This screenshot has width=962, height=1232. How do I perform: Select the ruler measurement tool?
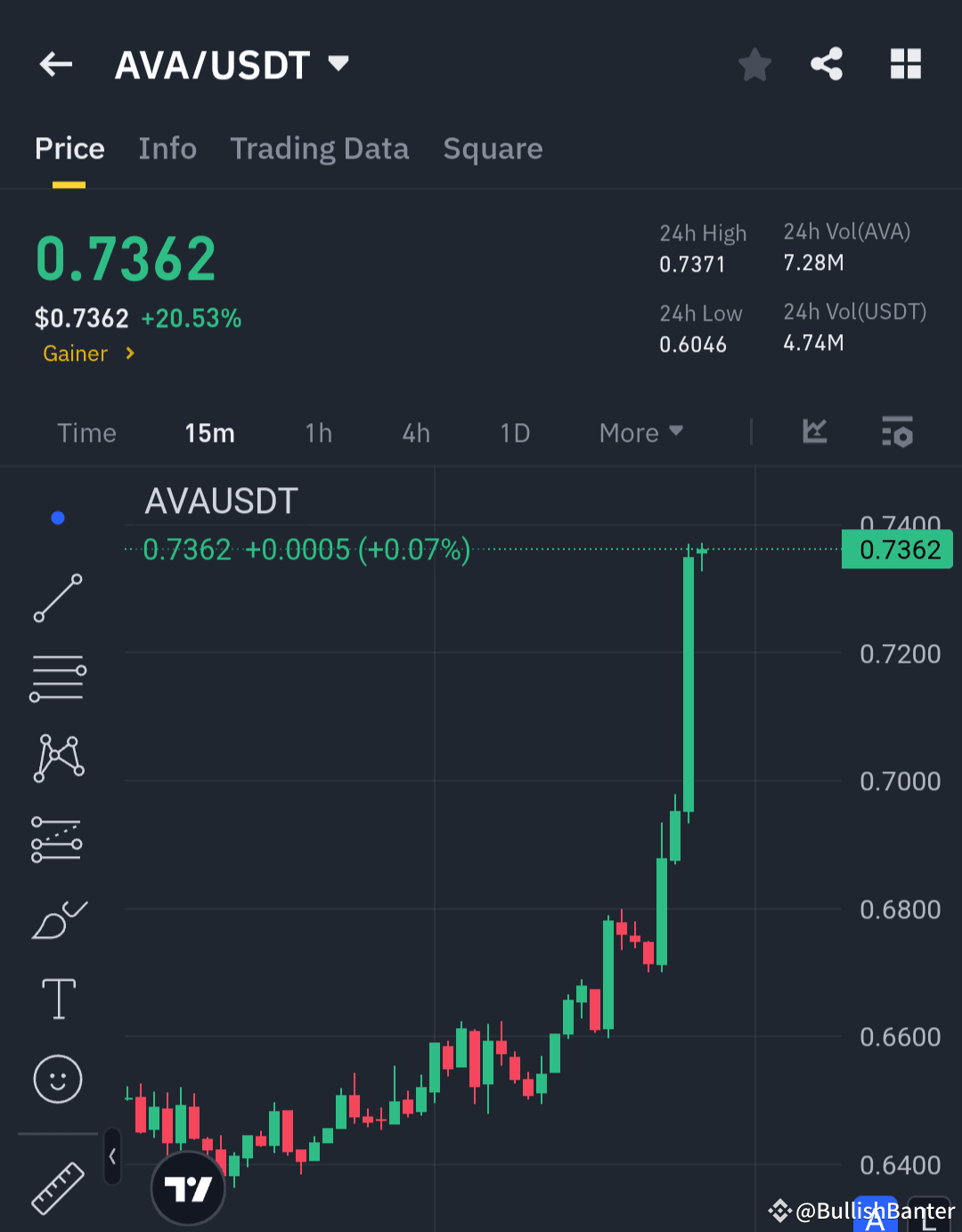click(x=57, y=1189)
